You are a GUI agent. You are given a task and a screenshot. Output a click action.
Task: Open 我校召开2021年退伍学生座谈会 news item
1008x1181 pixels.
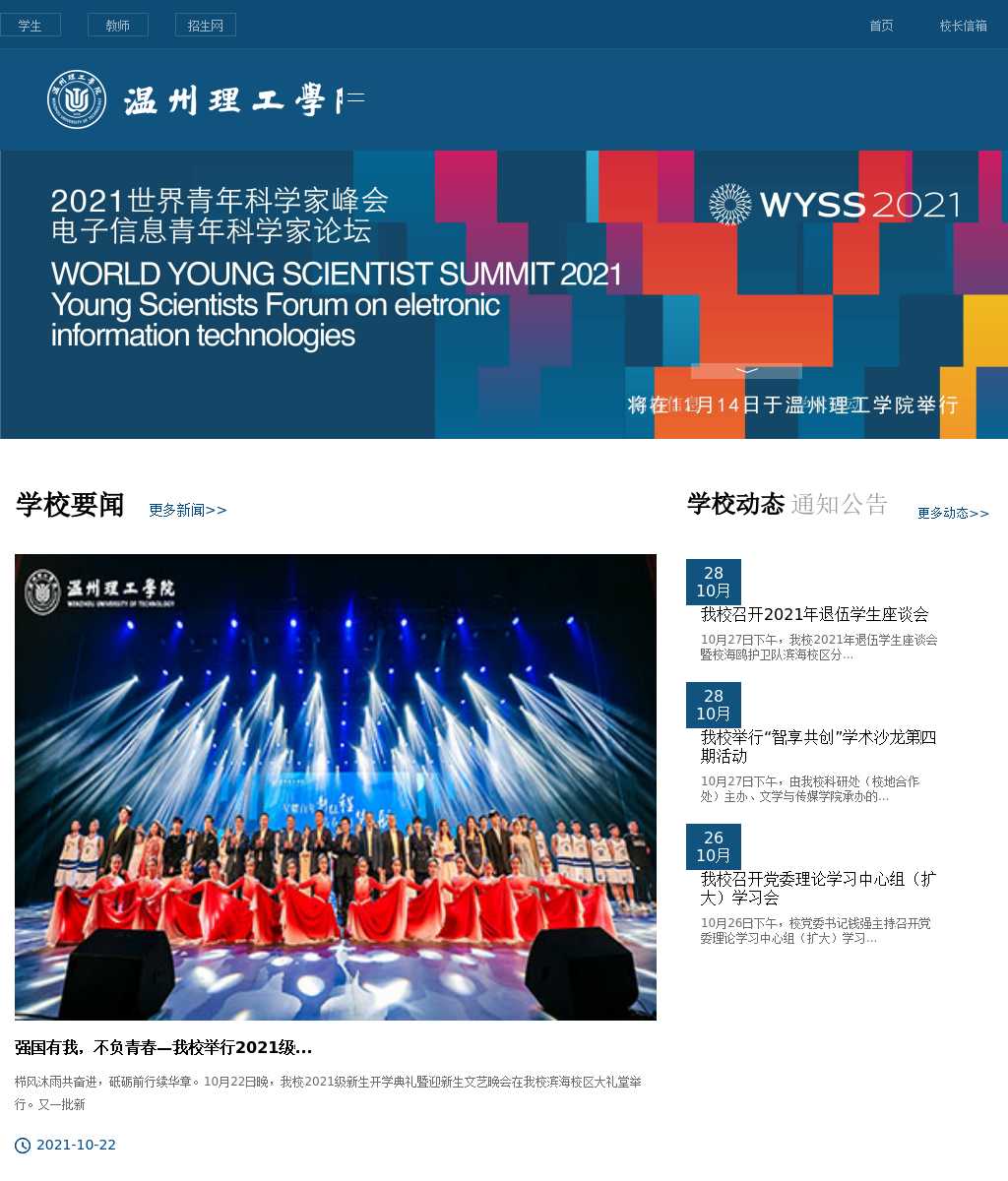coord(814,614)
